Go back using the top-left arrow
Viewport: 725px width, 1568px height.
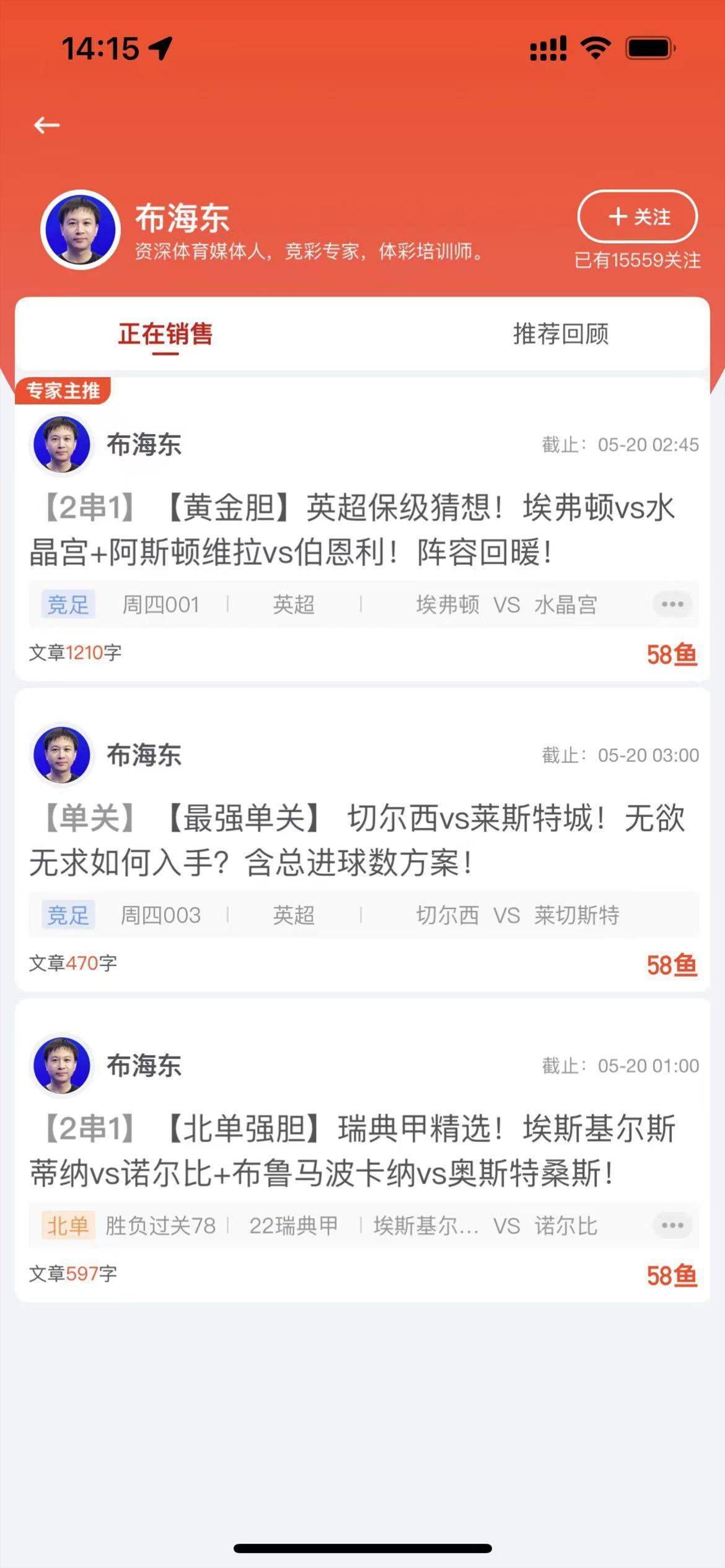point(46,126)
